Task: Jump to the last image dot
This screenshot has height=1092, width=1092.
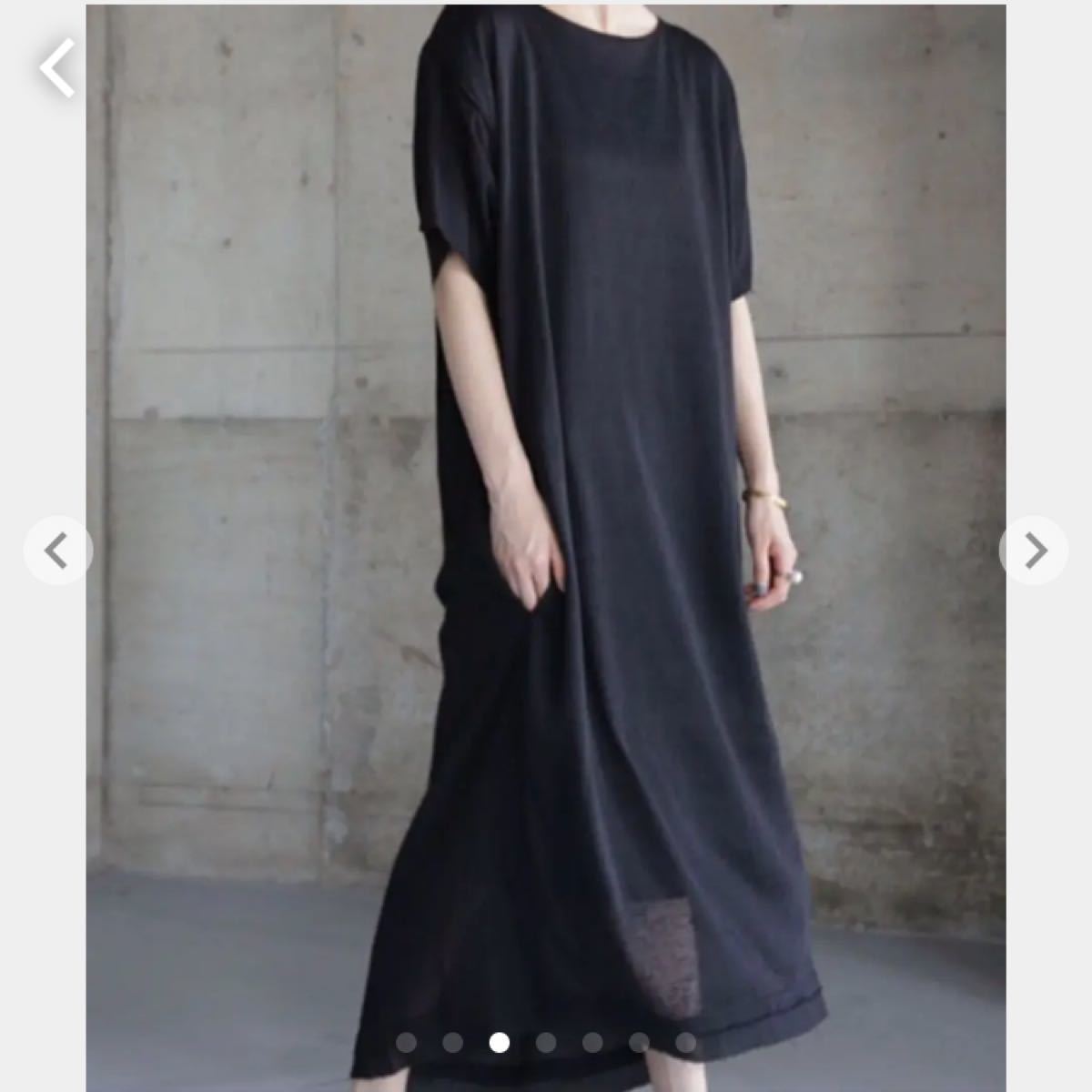Action: 685,1043
